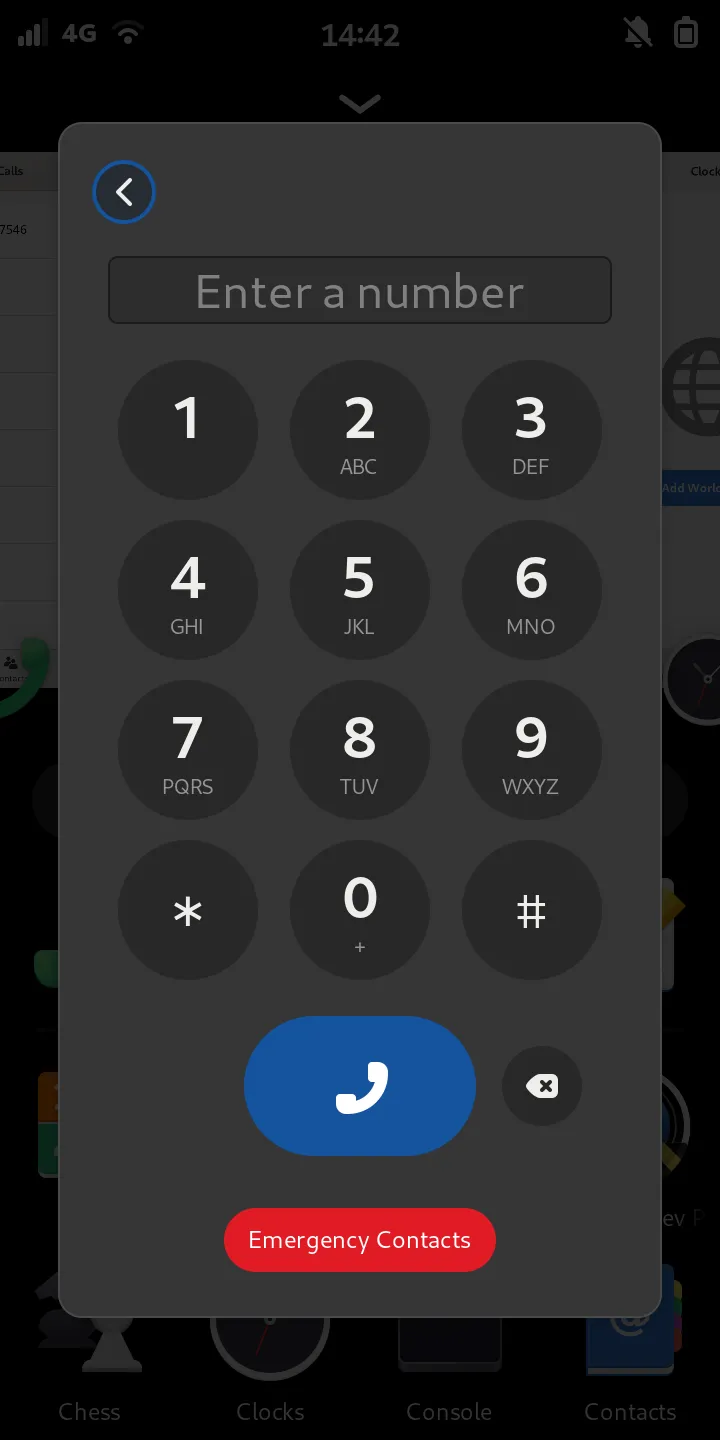
Task: Enter the hash symbol
Action: click(x=531, y=910)
